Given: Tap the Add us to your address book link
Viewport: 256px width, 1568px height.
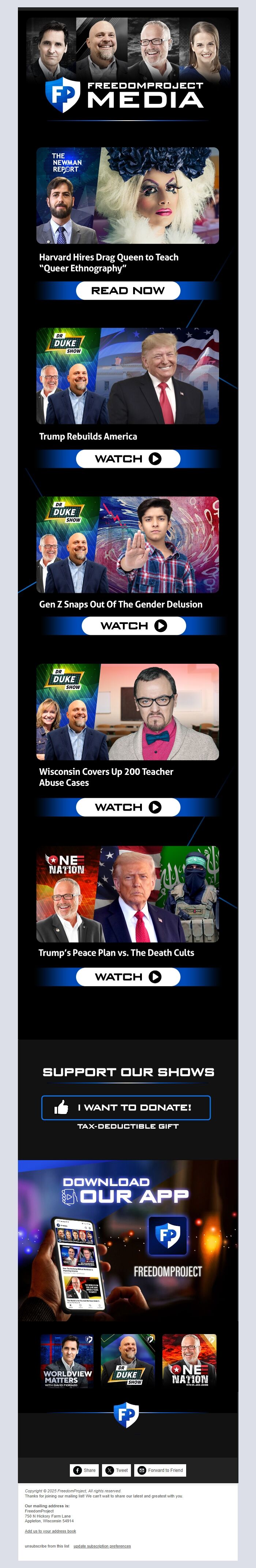Looking at the screenshot, I should point(50,1531).
